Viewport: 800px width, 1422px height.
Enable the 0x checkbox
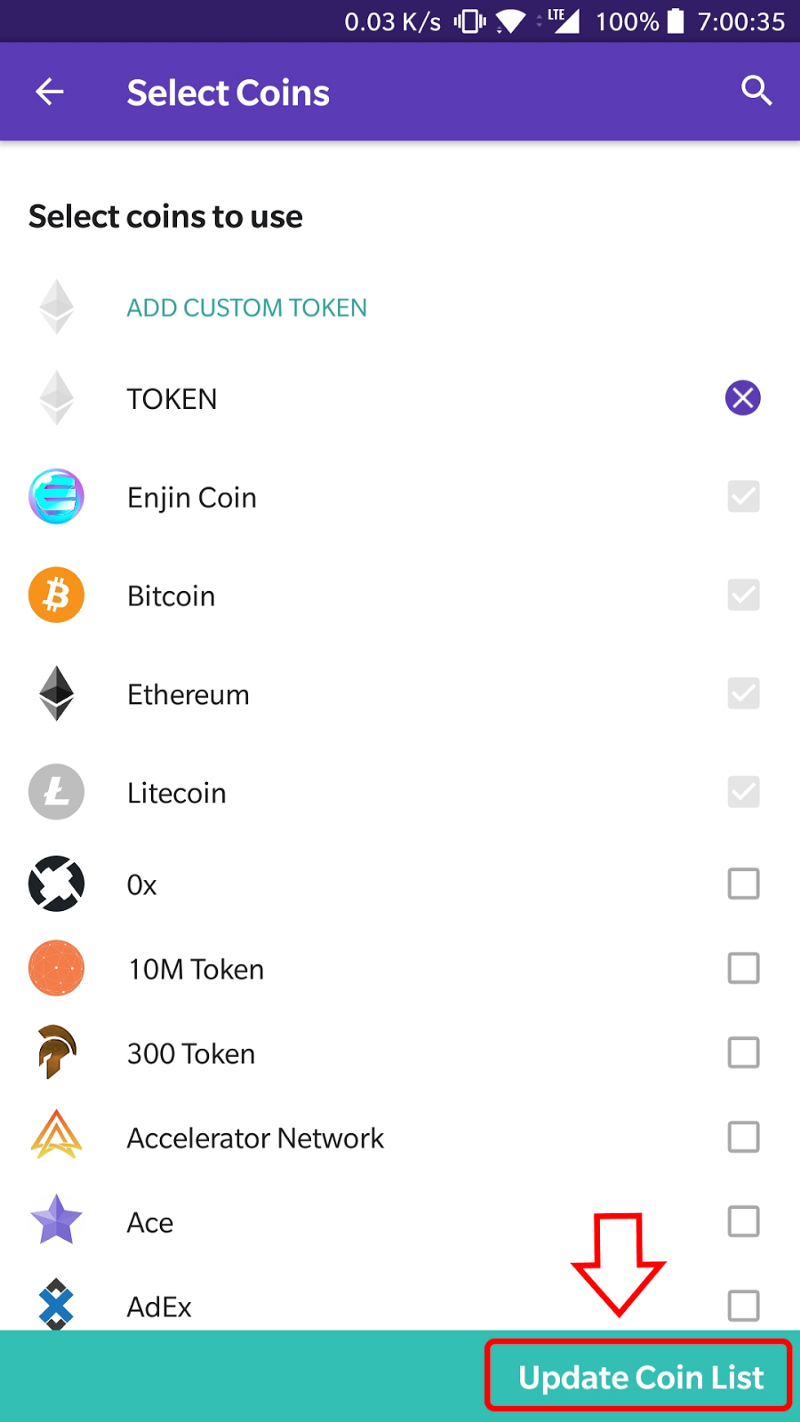[743, 883]
